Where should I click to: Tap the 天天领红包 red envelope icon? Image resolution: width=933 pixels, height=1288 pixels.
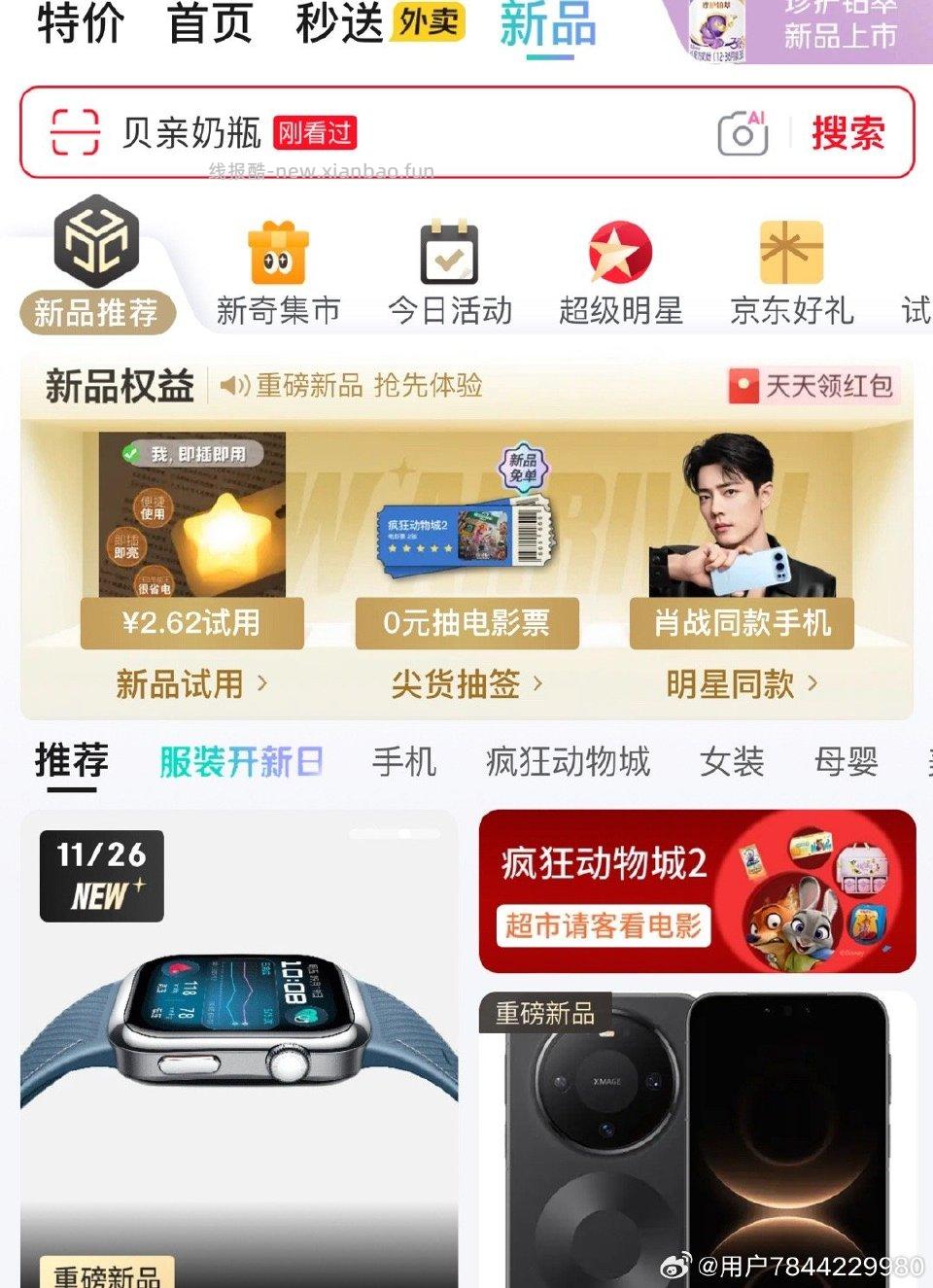743,386
